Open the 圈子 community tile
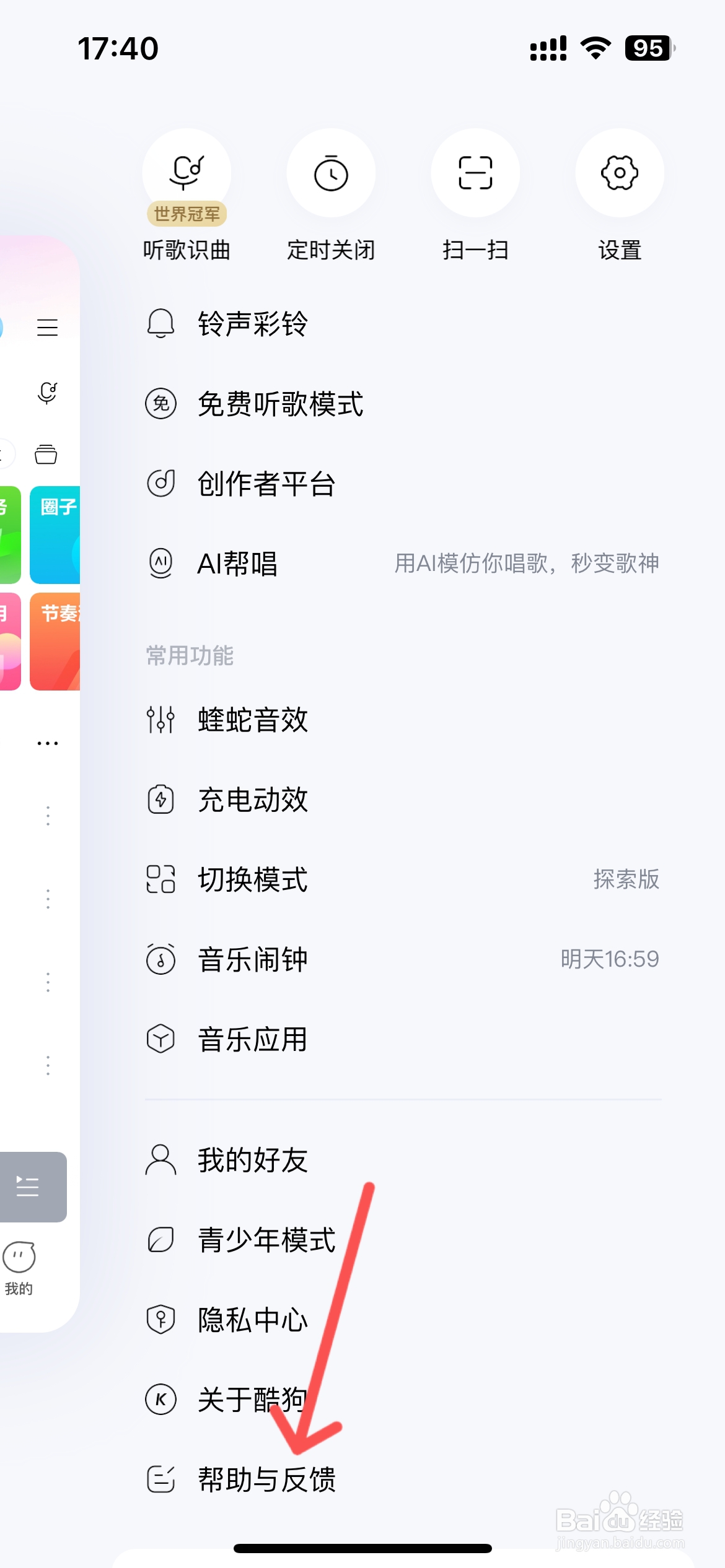 (x=56, y=533)
